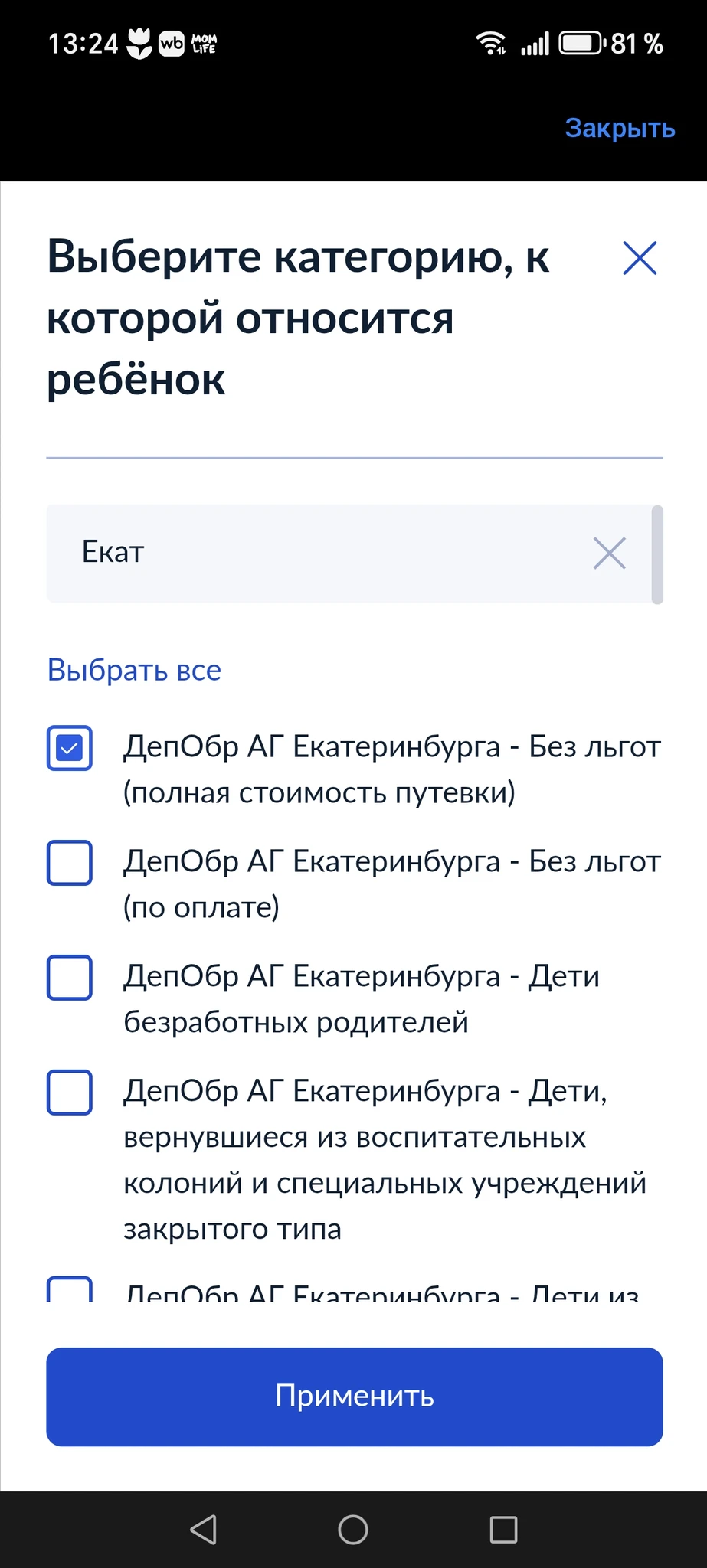Select Дети безработных родителей checkbox
This screenshot has width=707, height=1568.
coord(70,978)
